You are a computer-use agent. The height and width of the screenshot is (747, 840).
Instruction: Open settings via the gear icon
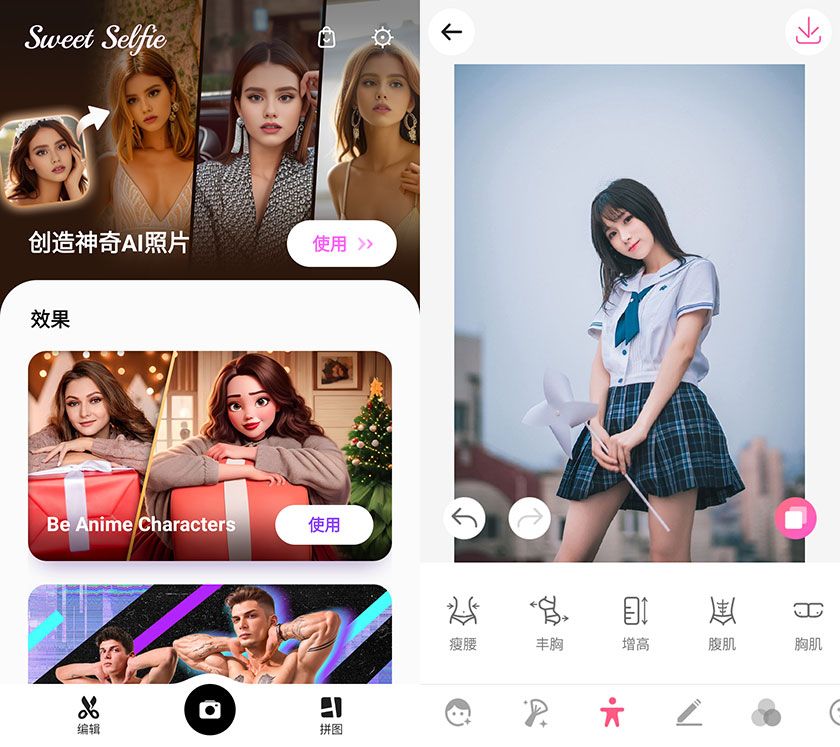pyautogui.click(x=382, y=38)
